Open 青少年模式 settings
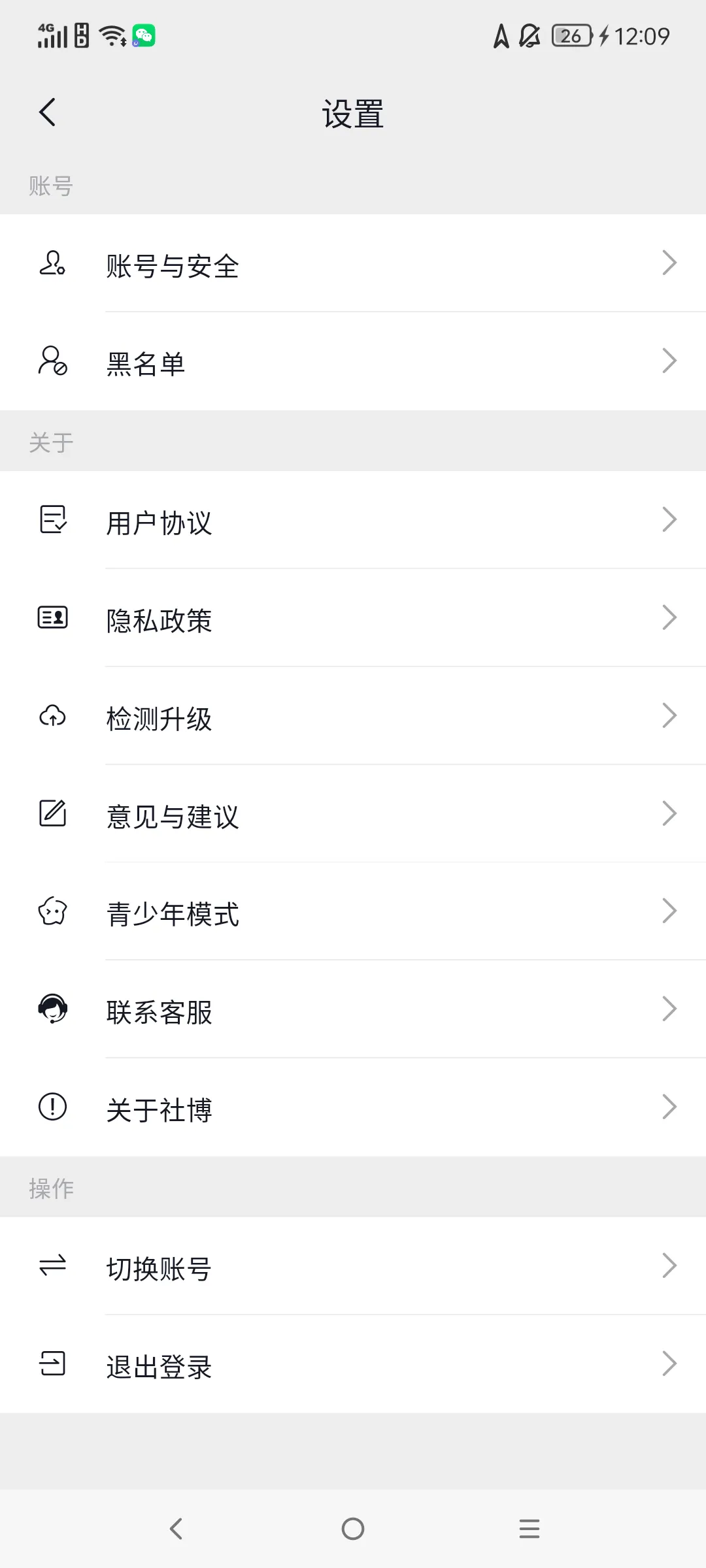The height and width of the screenshot is (1568, 706). pyautogui.click(x=353, y=911)
